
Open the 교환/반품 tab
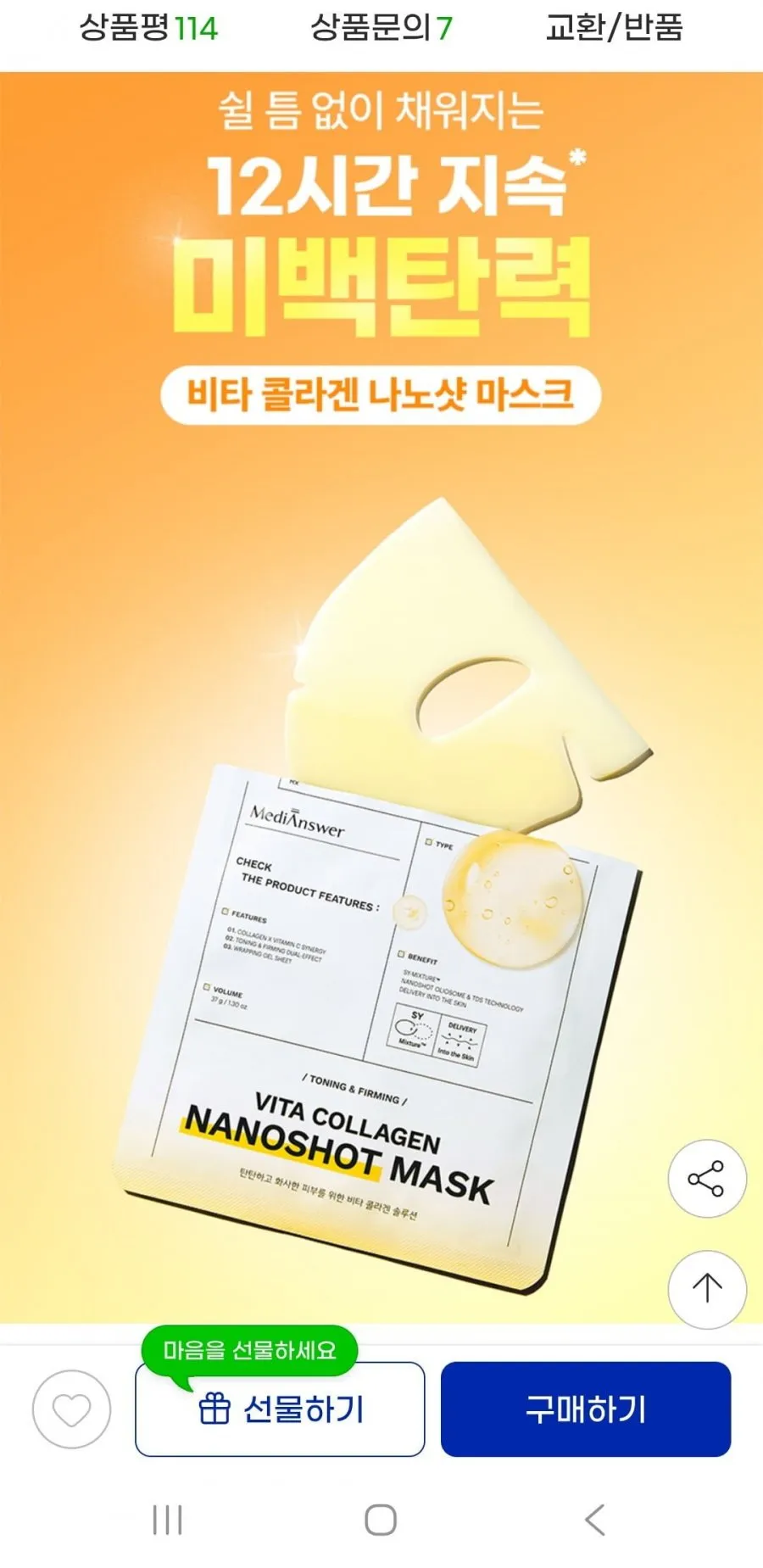(615, 28)
